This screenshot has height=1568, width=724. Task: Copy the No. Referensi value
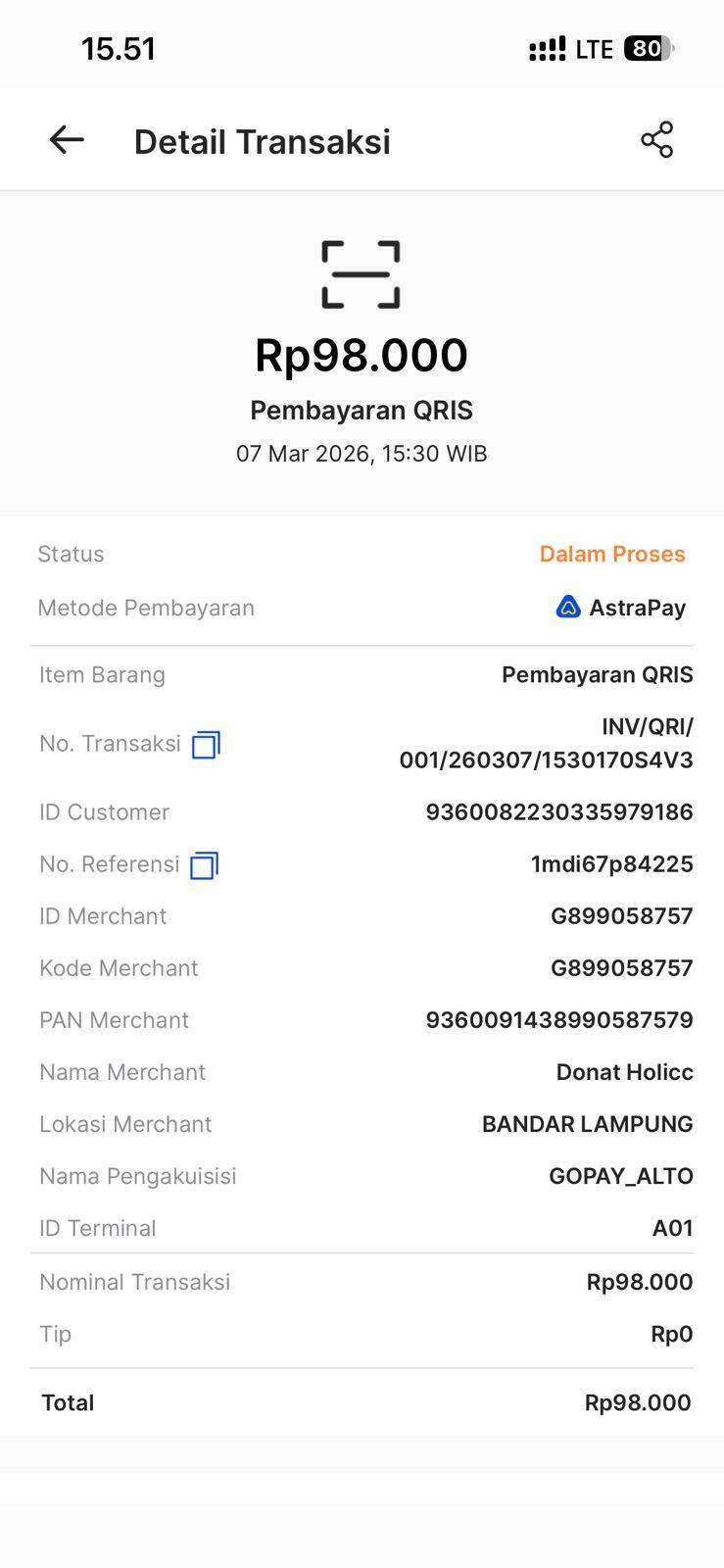[204, 865]
